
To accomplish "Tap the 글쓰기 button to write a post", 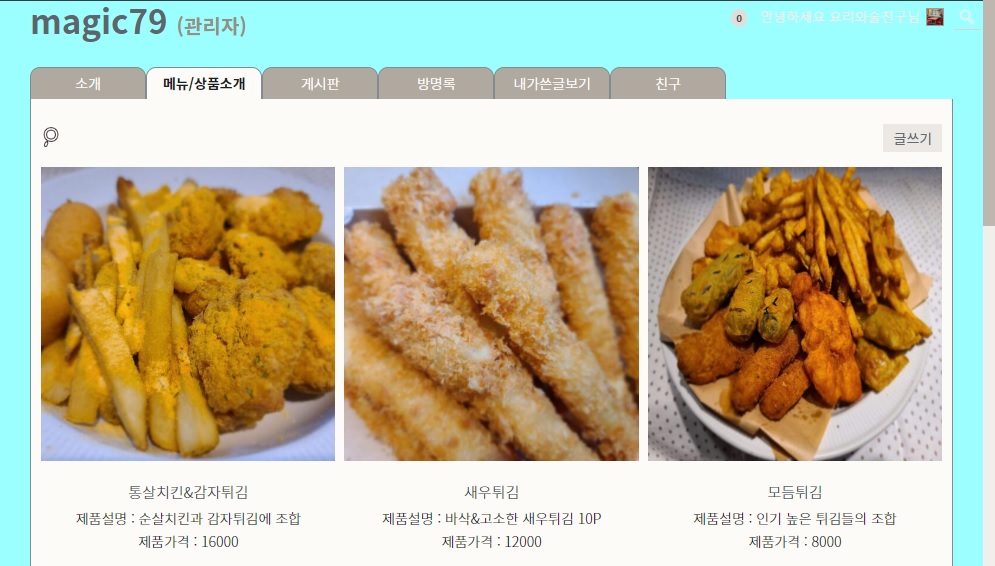I will coord(912,138).
